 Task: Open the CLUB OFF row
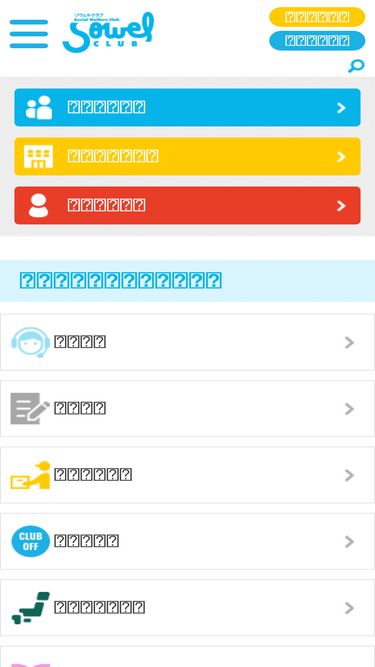click(188, 542)
